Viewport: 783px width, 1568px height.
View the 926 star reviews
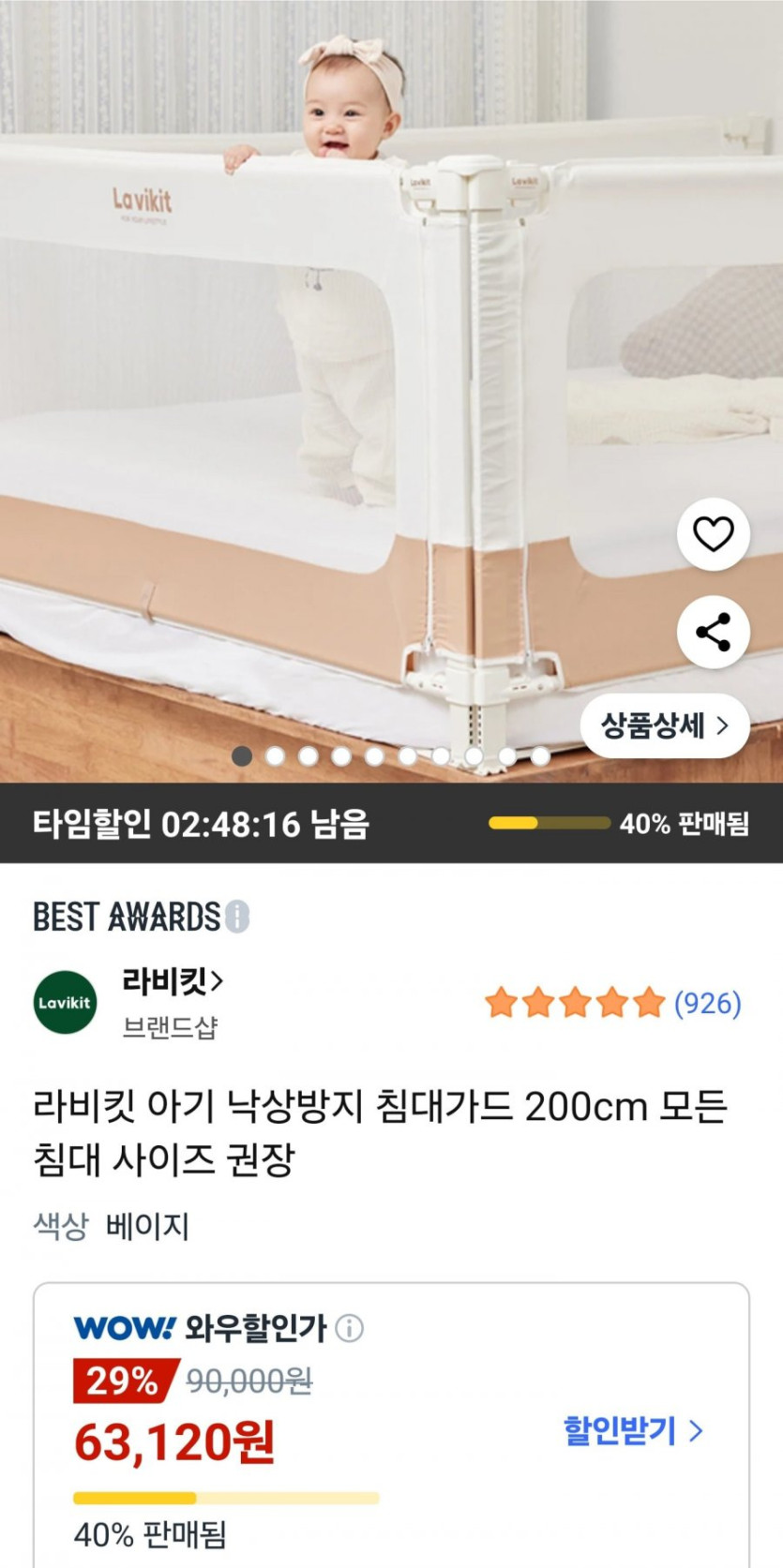pos(613,1003)
